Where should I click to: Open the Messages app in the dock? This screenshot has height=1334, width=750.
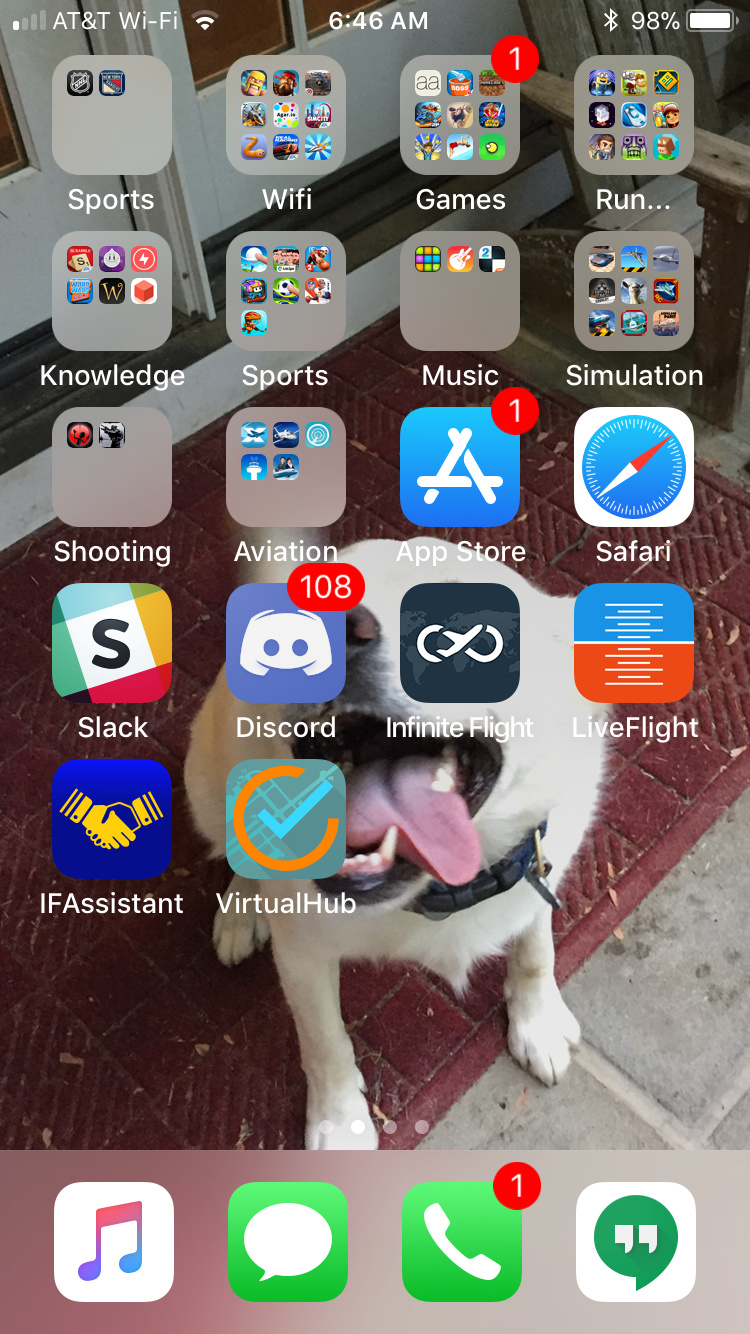point(288,1242)
